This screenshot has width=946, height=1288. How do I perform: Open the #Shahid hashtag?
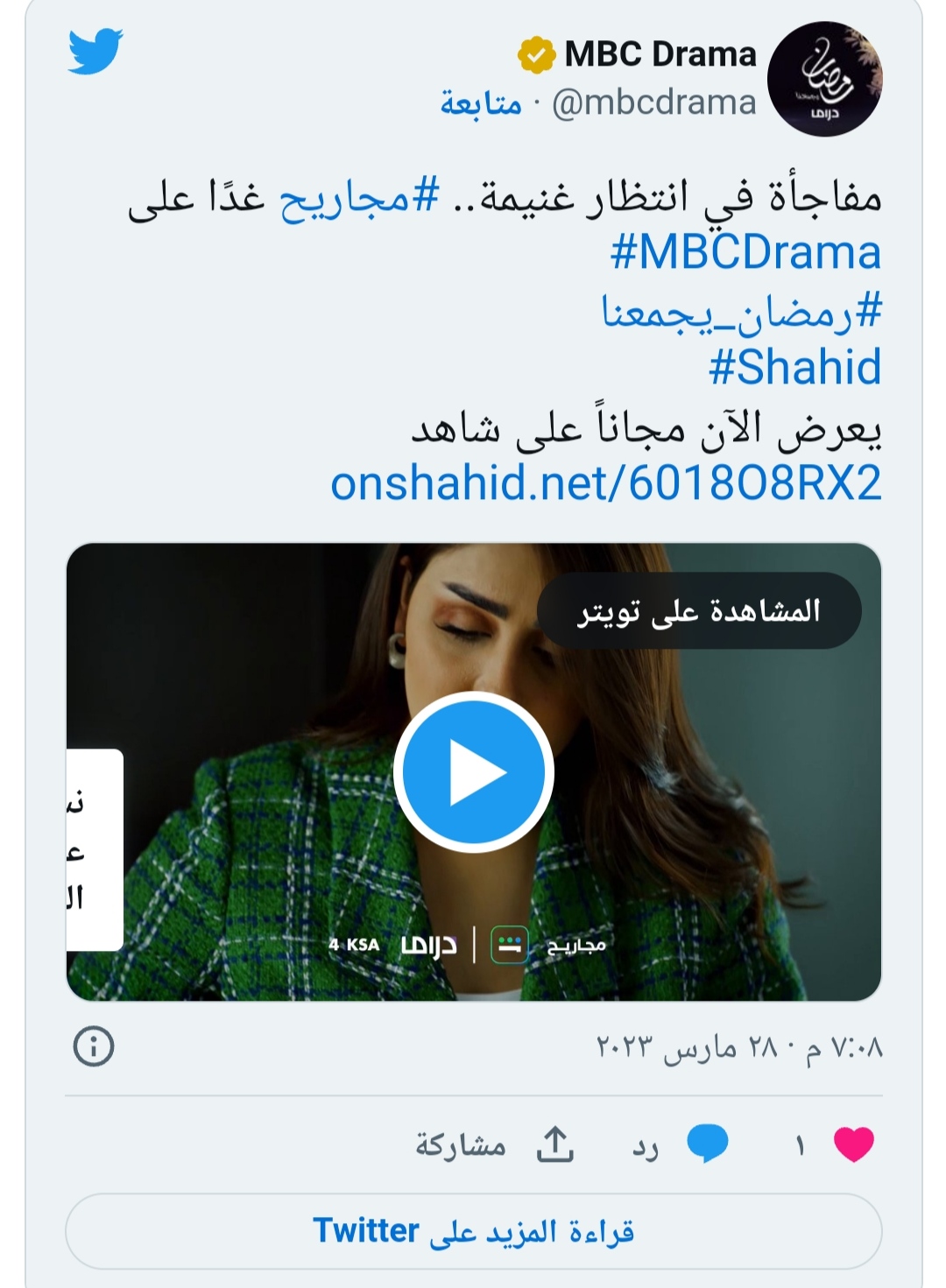click(x=794, y=368)
